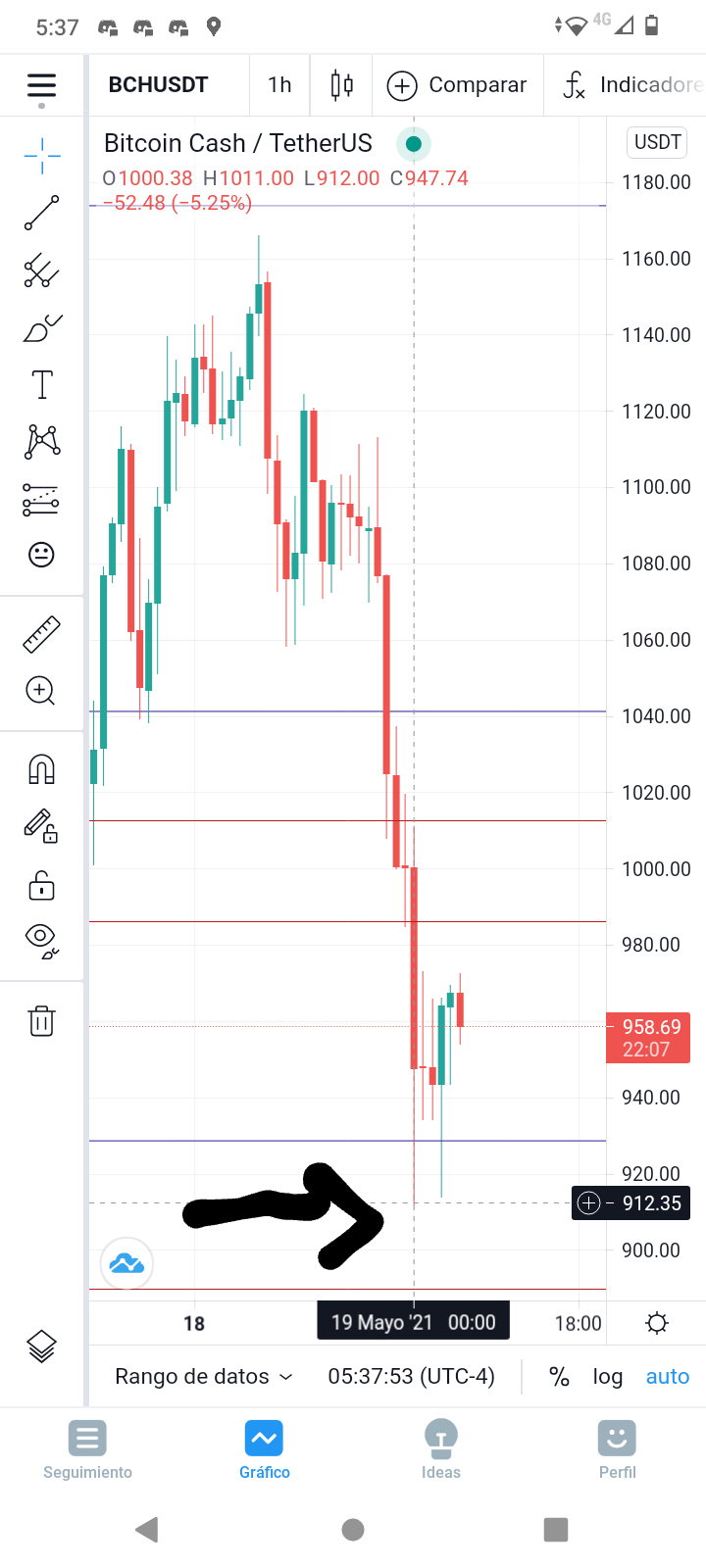The width and height of the screenshot is (706, 1568).
Task: Open the emoji icons tool
Action: coord(41,555)
